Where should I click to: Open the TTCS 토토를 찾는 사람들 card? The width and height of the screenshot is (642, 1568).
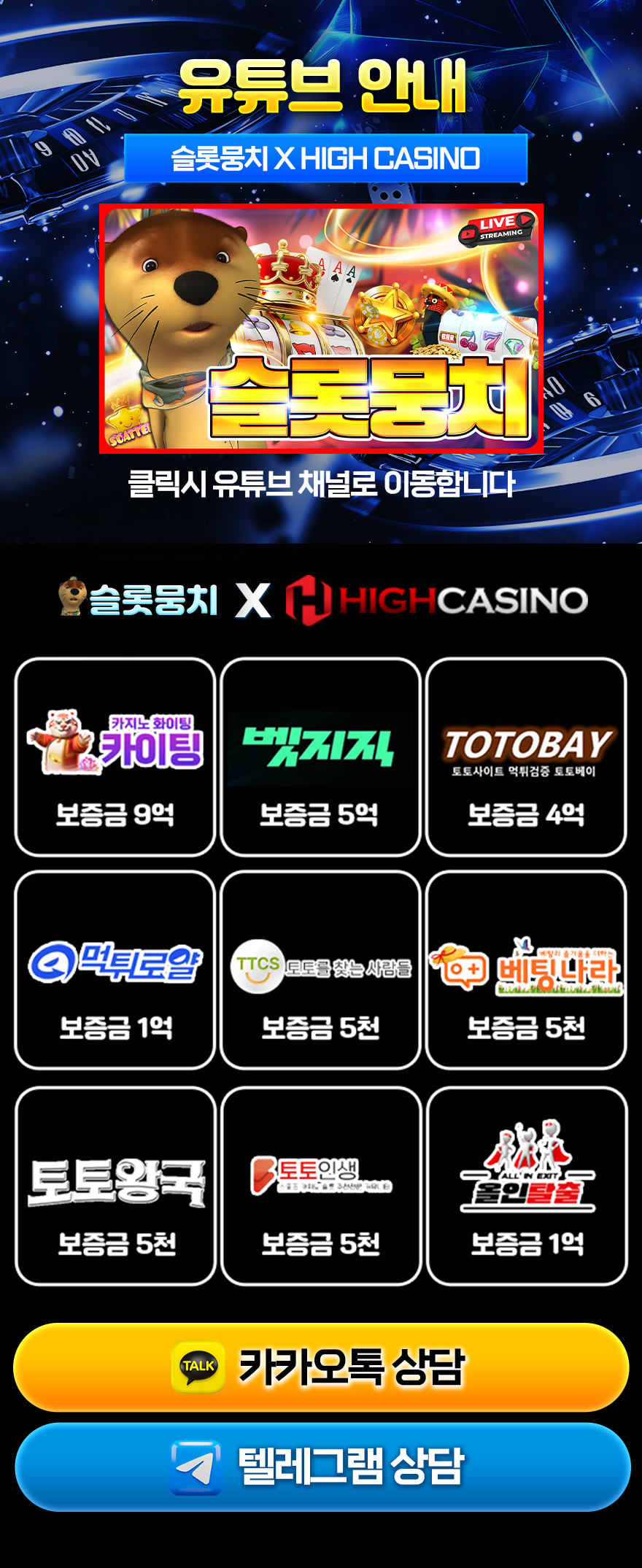point(320,970)
